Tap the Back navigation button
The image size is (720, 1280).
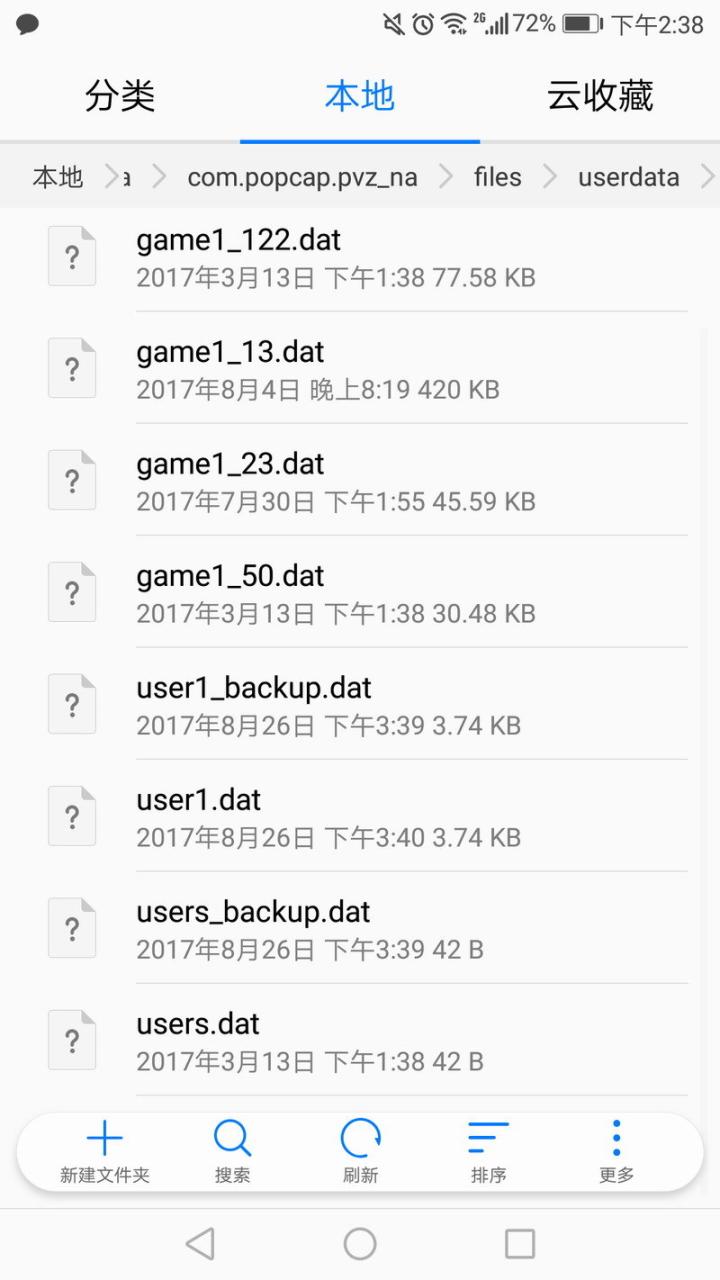point(200,1243)
